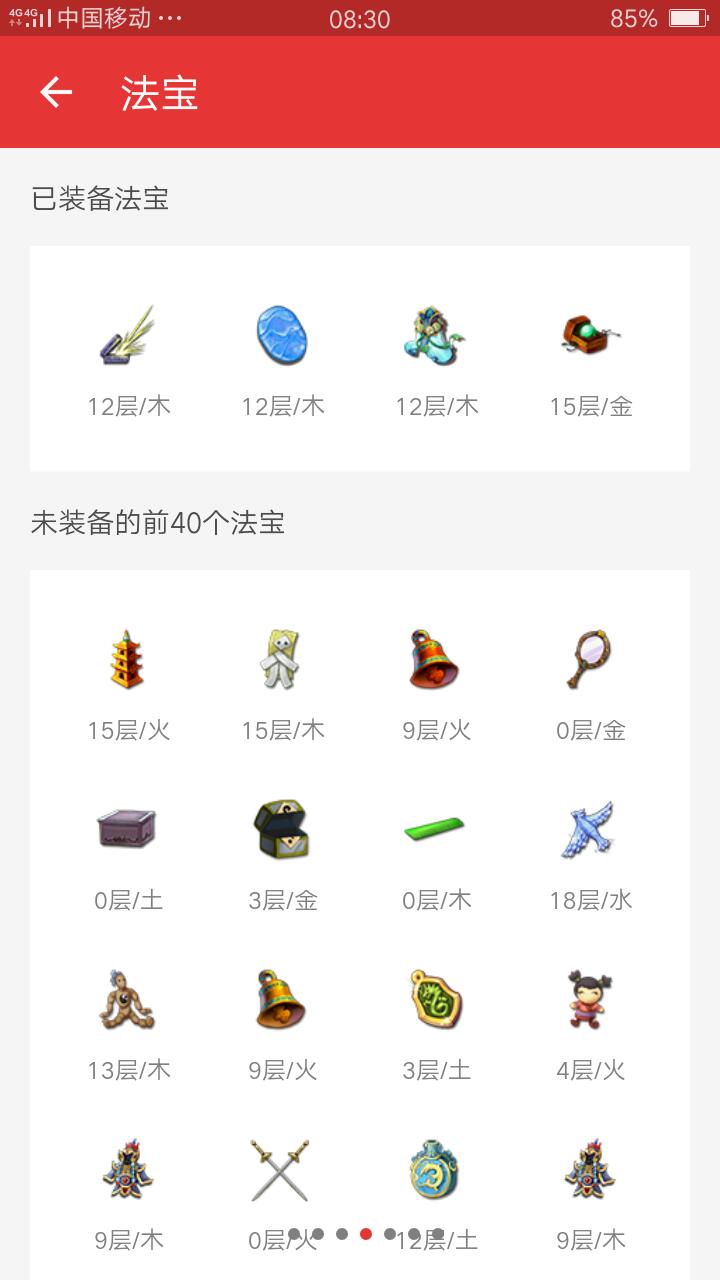Open the pagoda 法宝 labeled 15层/火
This screenshot has width=720, height=1280.
(x=128, y=660)
